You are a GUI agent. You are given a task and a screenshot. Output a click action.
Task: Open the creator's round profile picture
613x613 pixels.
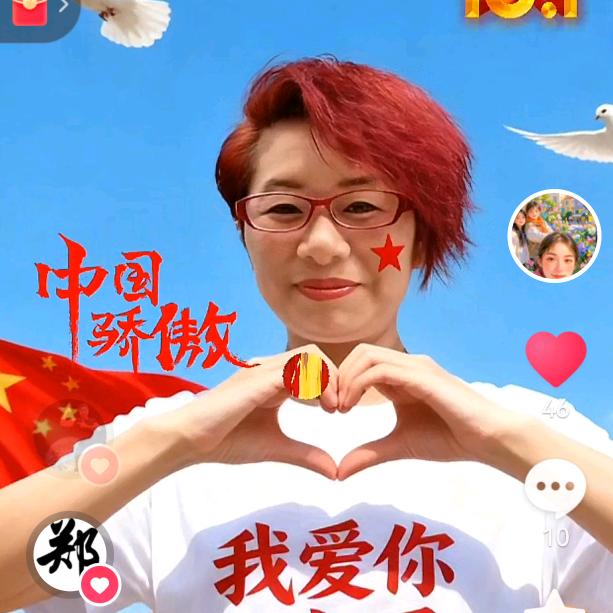(x=554, y=236)
